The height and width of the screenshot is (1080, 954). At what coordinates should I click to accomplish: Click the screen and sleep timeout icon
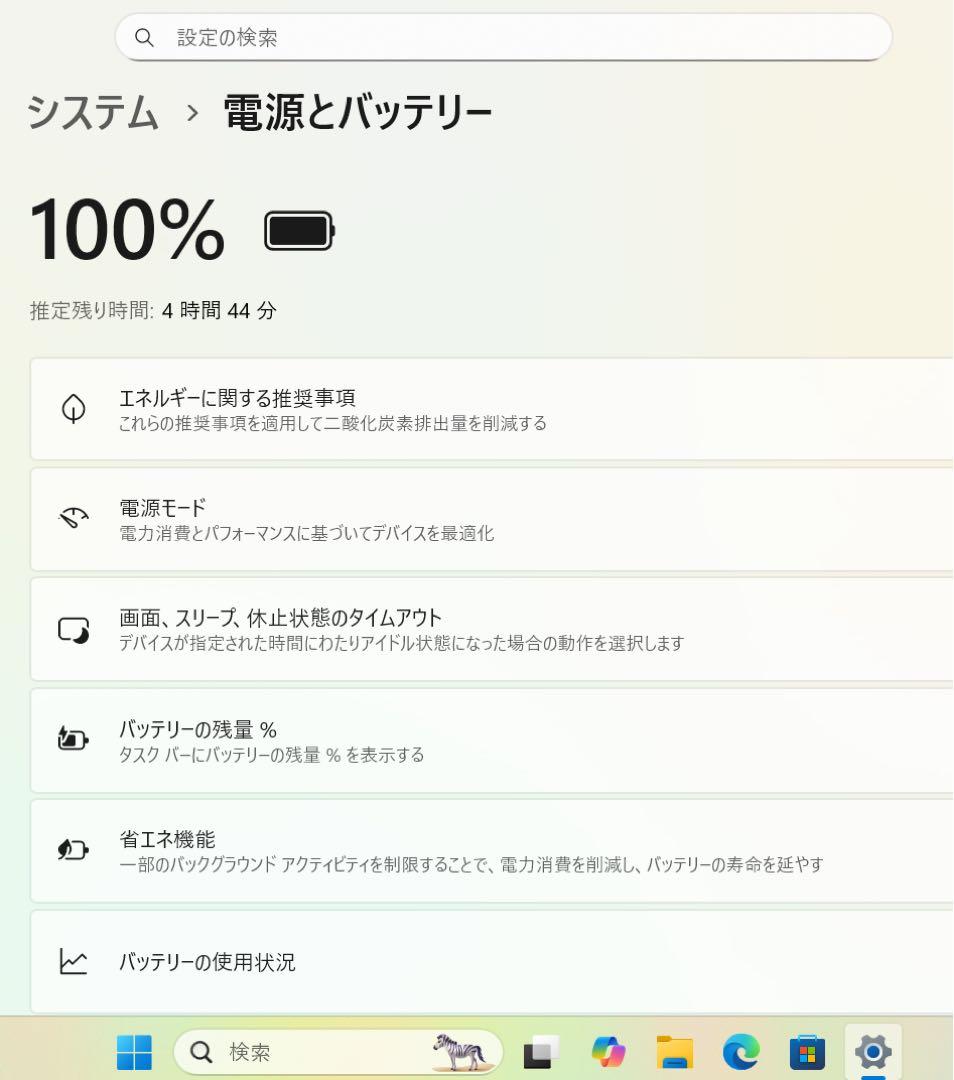71,628
